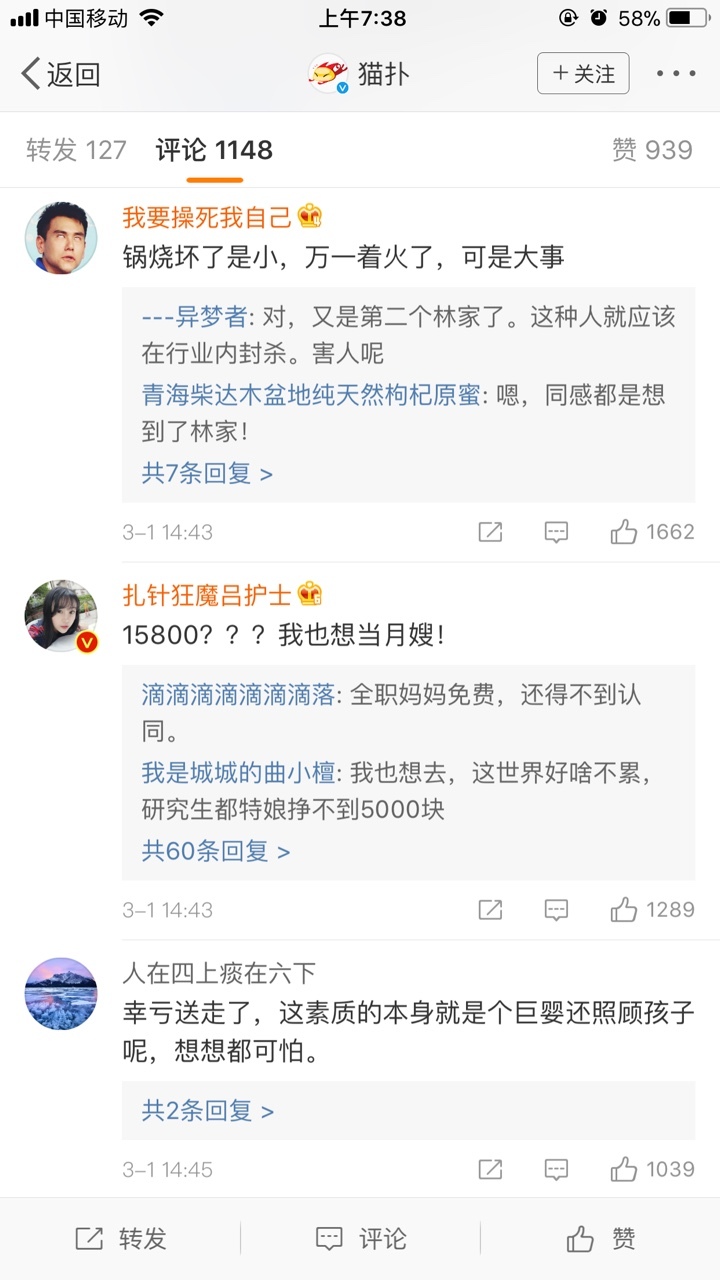Open username 我要操死我自己's profile
720x1280 pixels.
(x=207, y=216)
